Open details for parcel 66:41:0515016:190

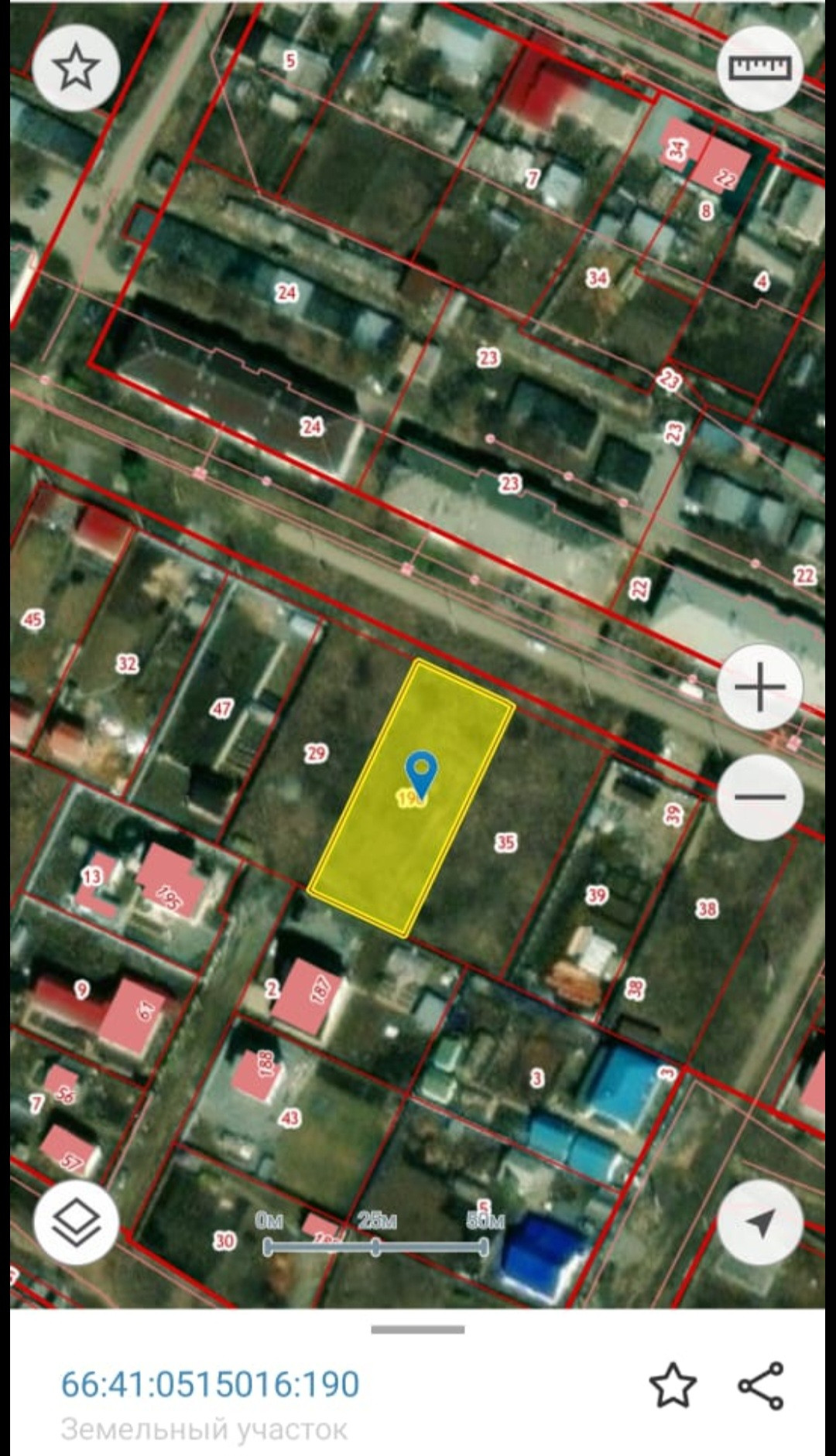point(210,1385)
